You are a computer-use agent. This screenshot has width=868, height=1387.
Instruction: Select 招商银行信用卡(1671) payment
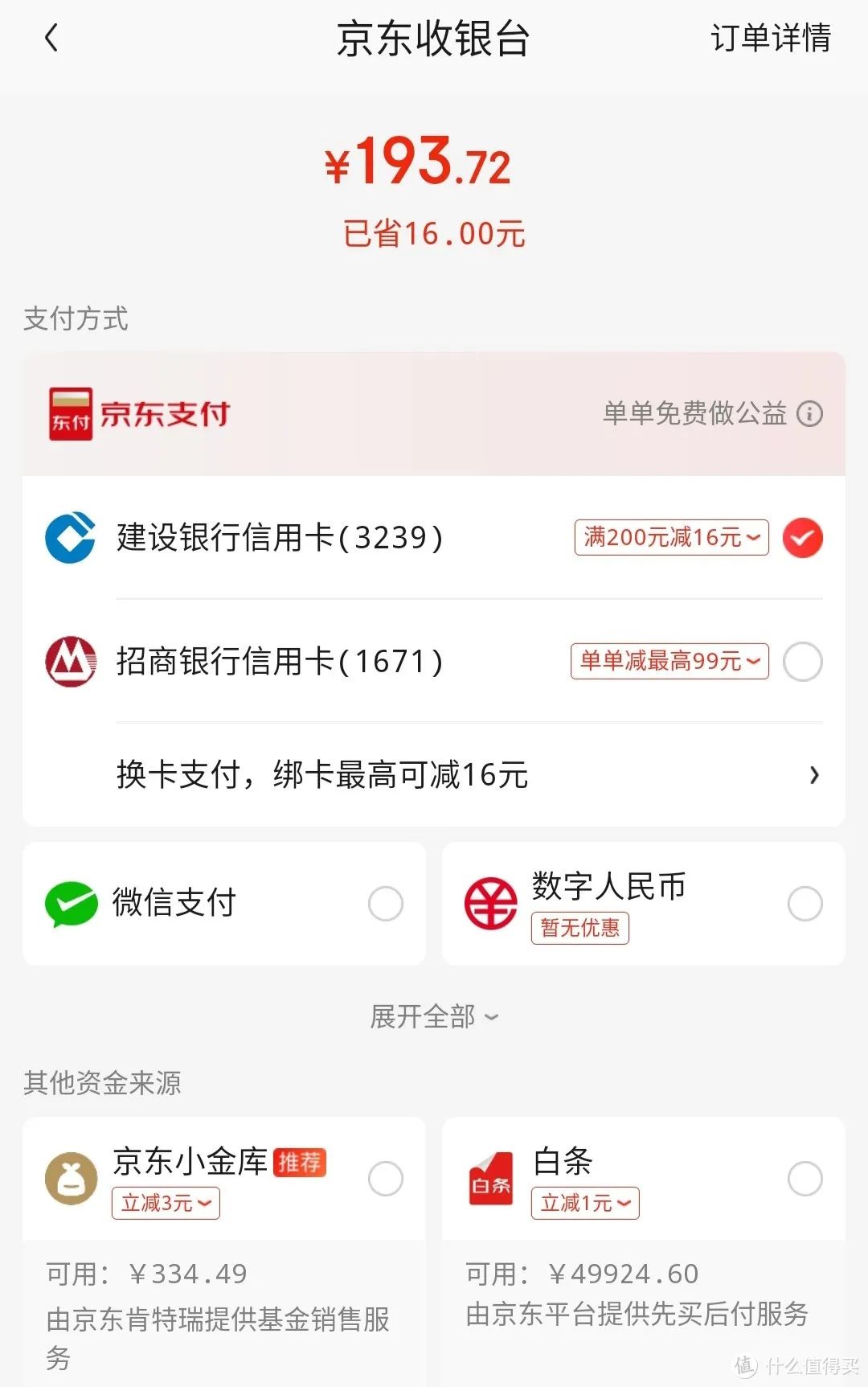(x=803, y=662)
